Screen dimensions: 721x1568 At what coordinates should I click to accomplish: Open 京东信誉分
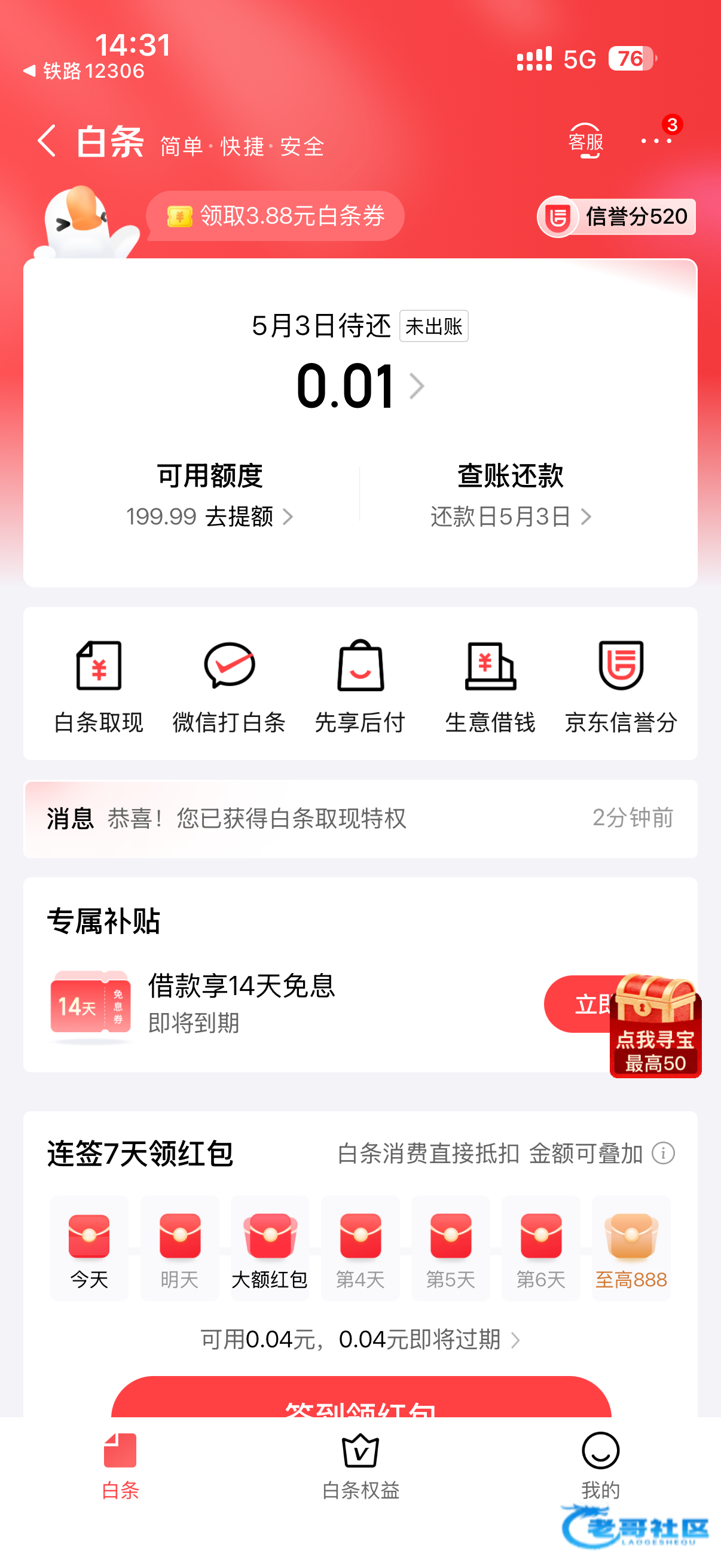pyautogui.click(x=621, y=686)
